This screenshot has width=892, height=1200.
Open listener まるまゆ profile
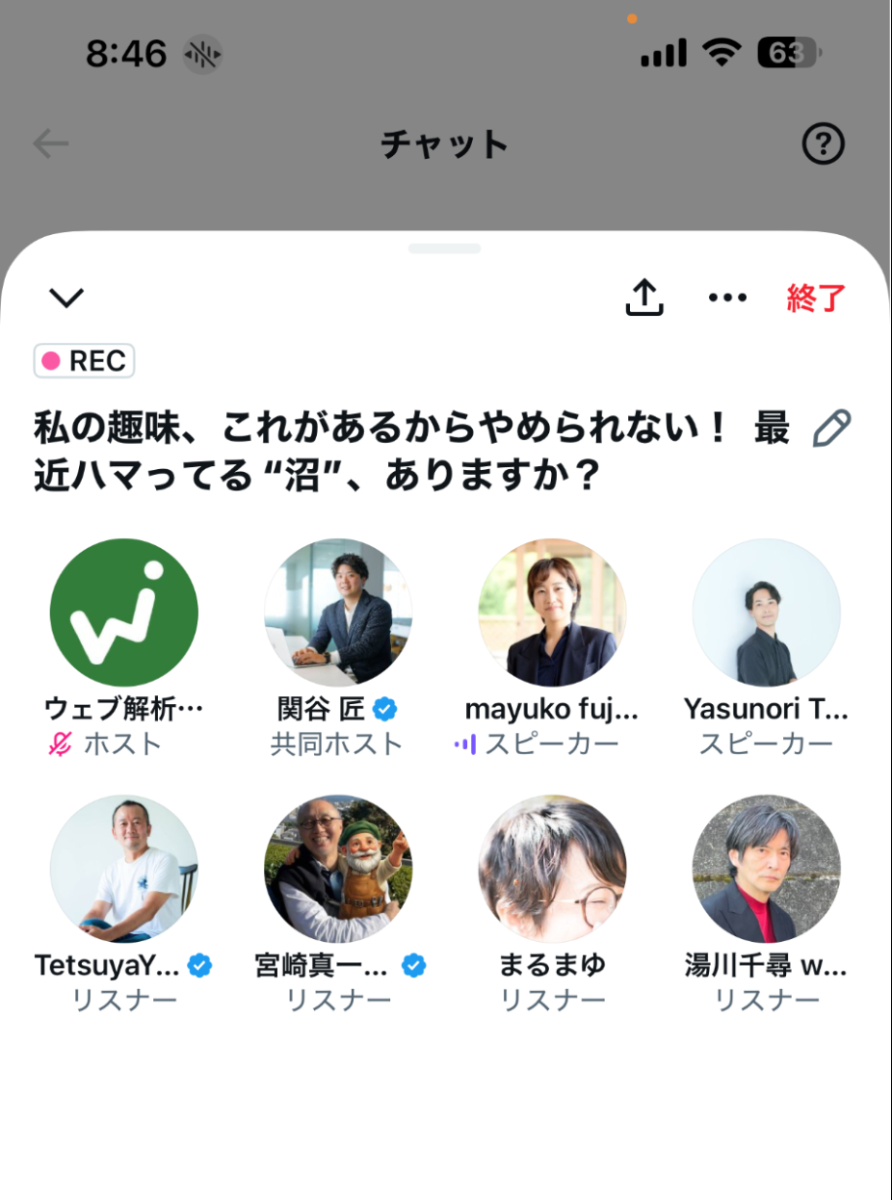(x=552, y=869)
